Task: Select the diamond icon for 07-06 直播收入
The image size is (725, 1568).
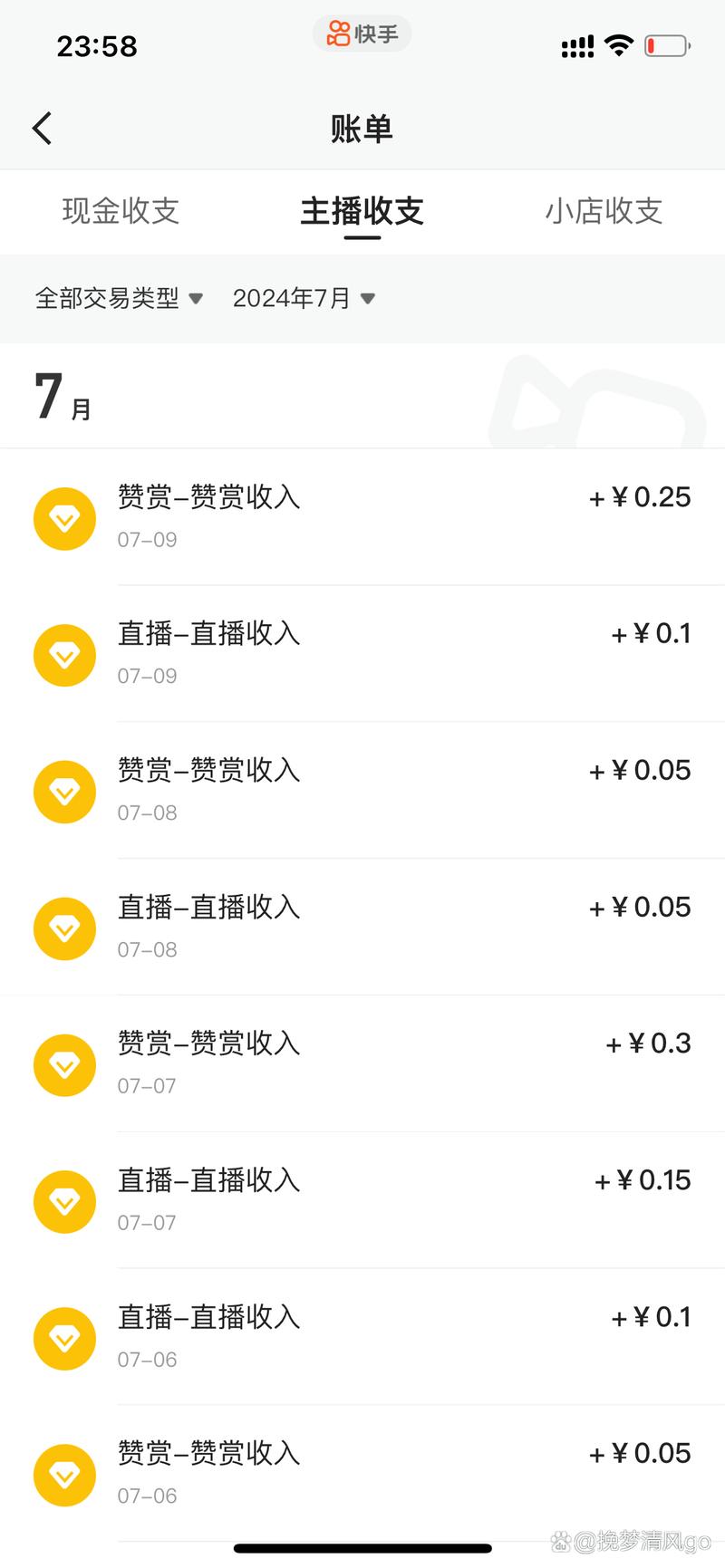Action: click(64, 1339)
